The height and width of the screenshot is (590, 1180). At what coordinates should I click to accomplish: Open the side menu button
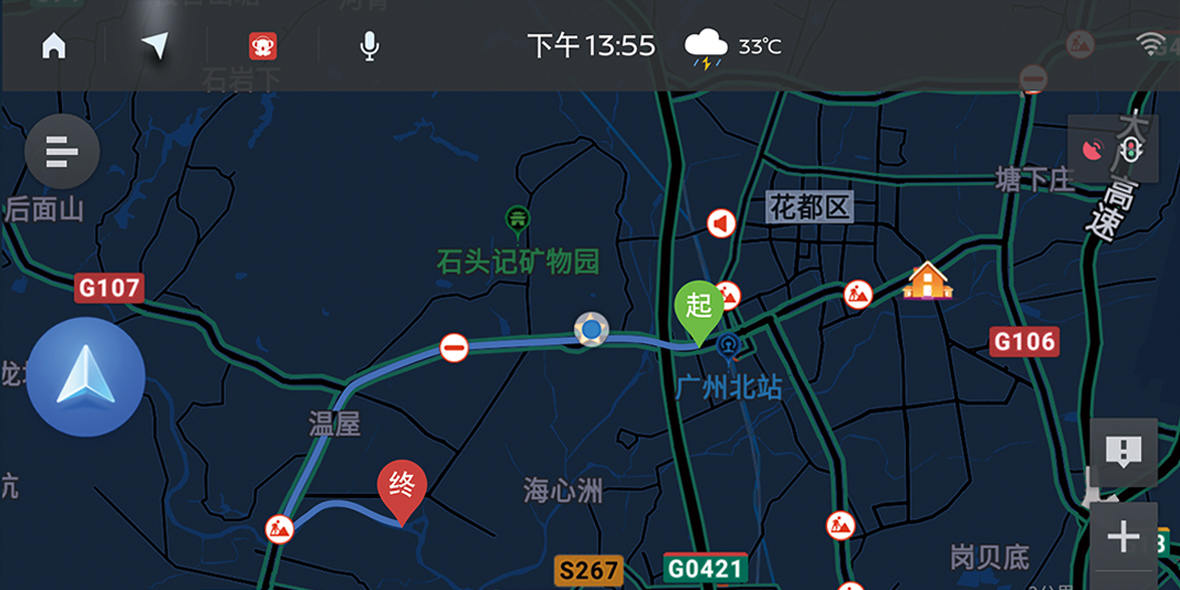coord(62,152)
